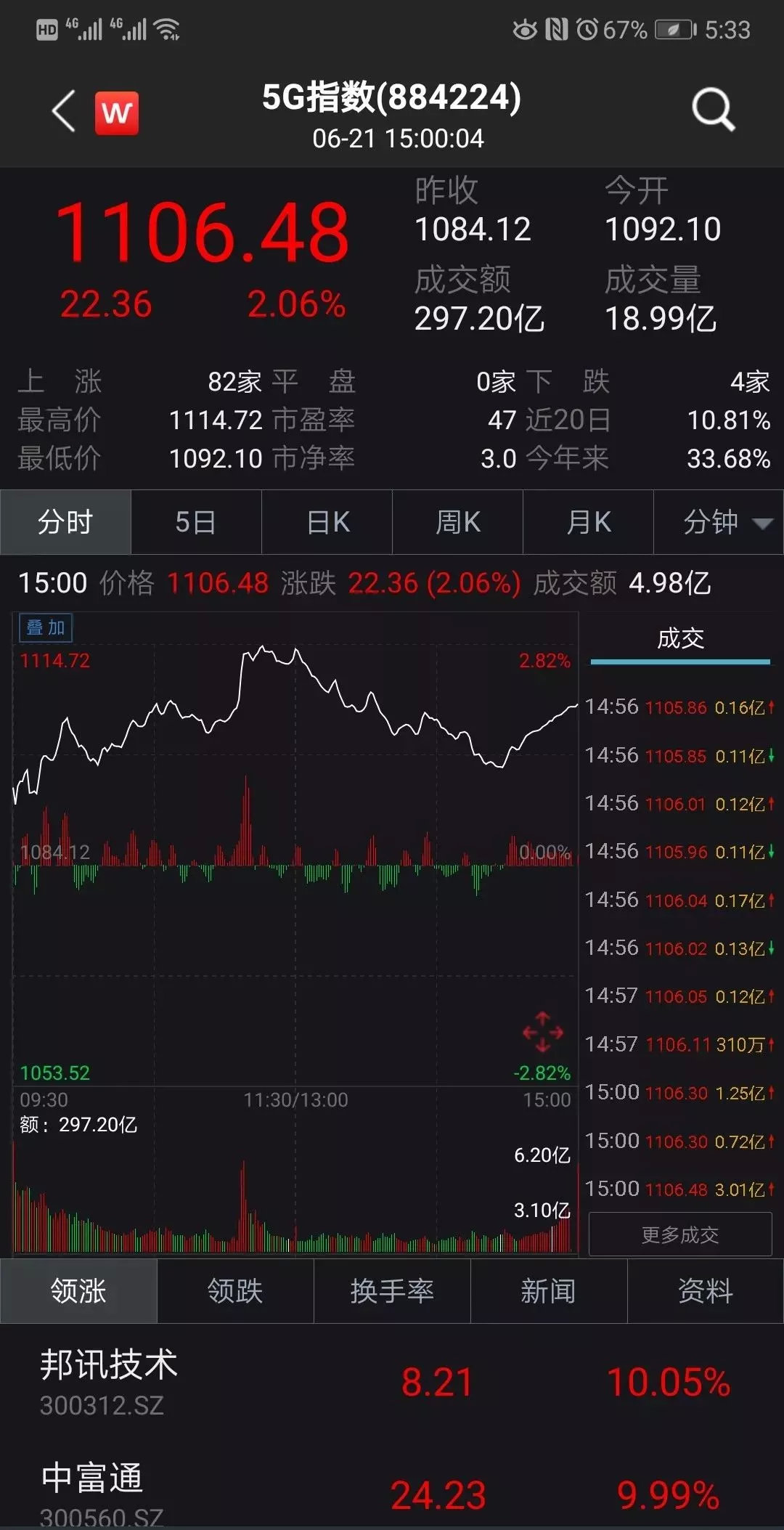The height and width of the screenshot is (1530, 784).
Task: Open the 邦讯技术 stock row
Action: [392, 1381]
